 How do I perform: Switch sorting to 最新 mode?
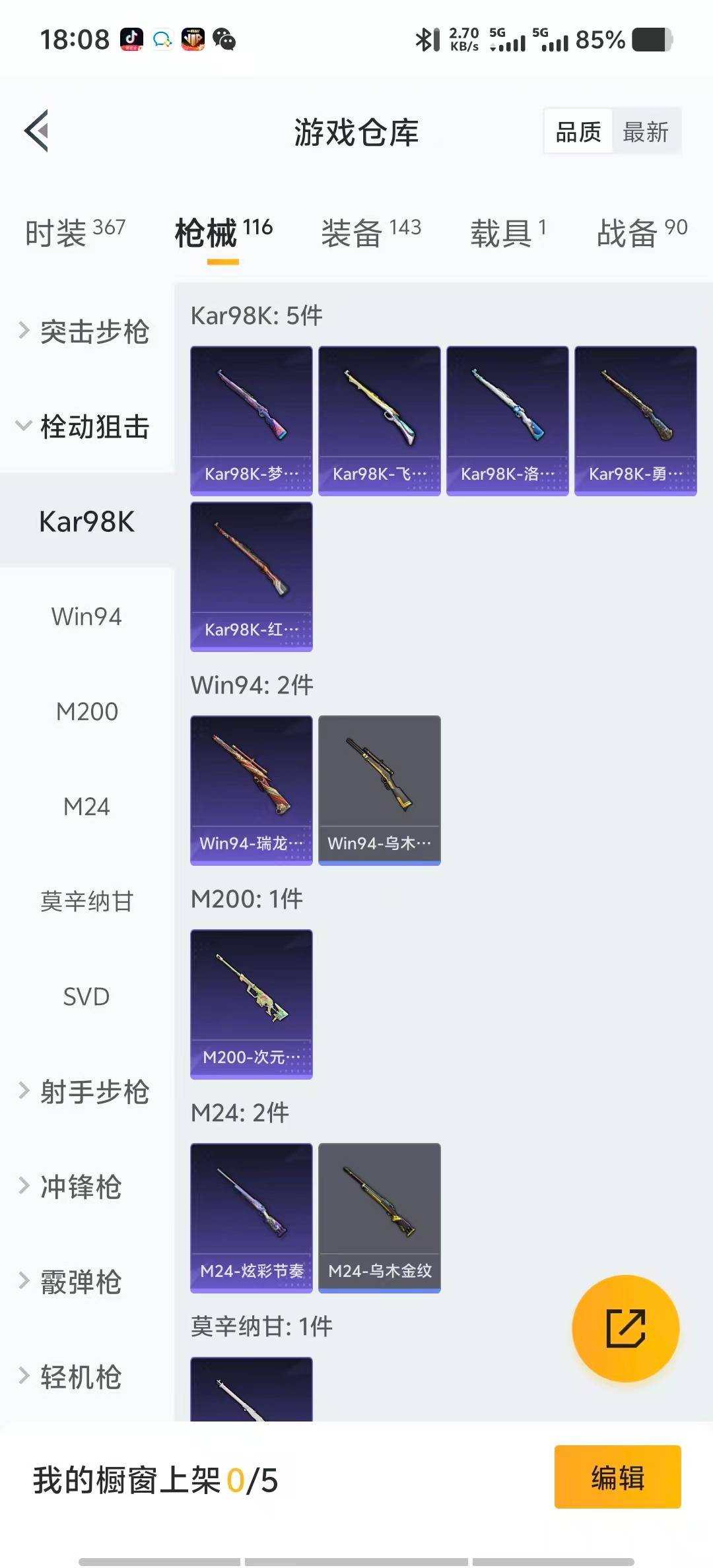click(x=646, y=131)
